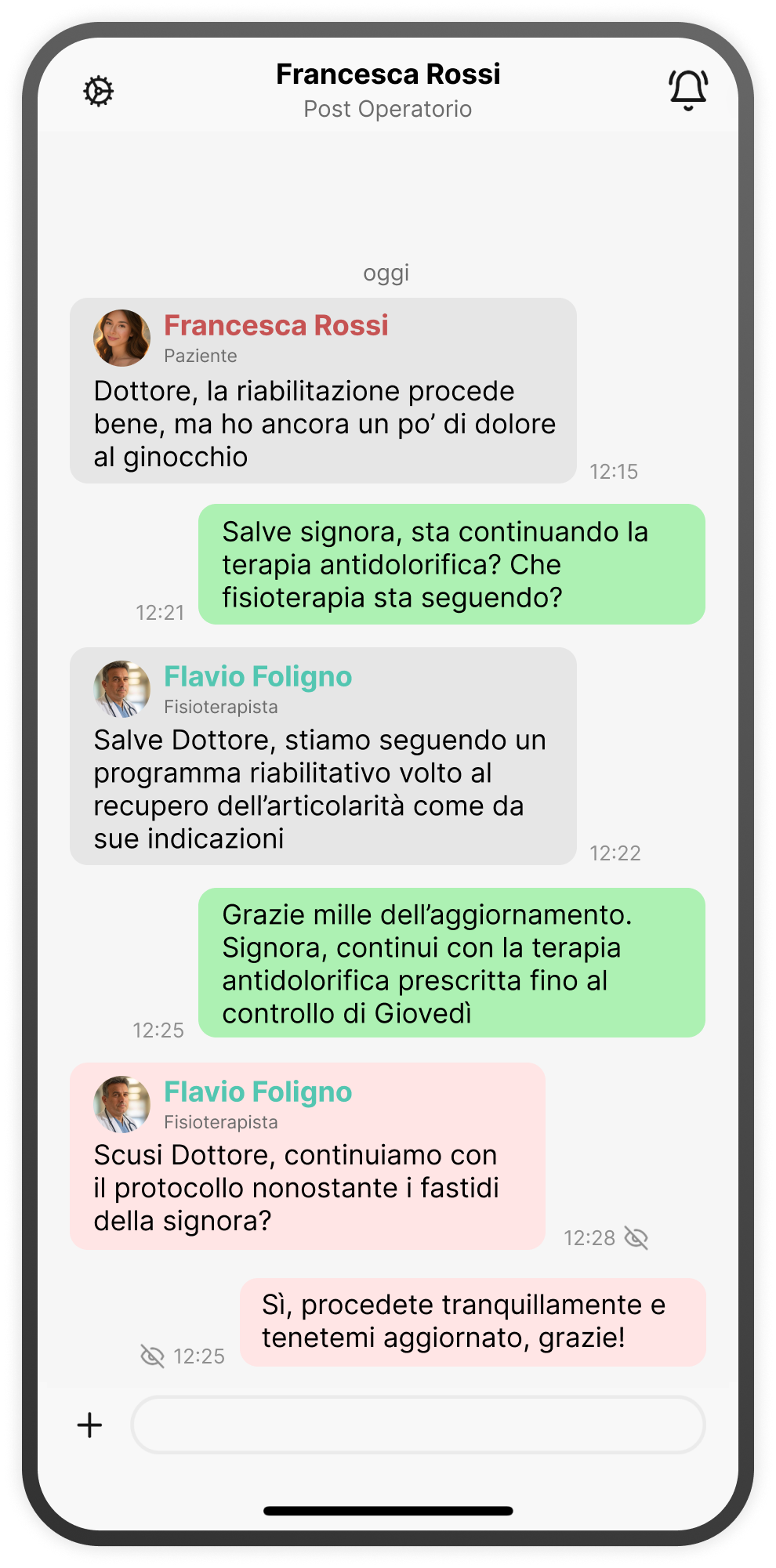The image size is (776, 1568).
Task: Select the 'oggi' date separator
Action: [387, 273]
